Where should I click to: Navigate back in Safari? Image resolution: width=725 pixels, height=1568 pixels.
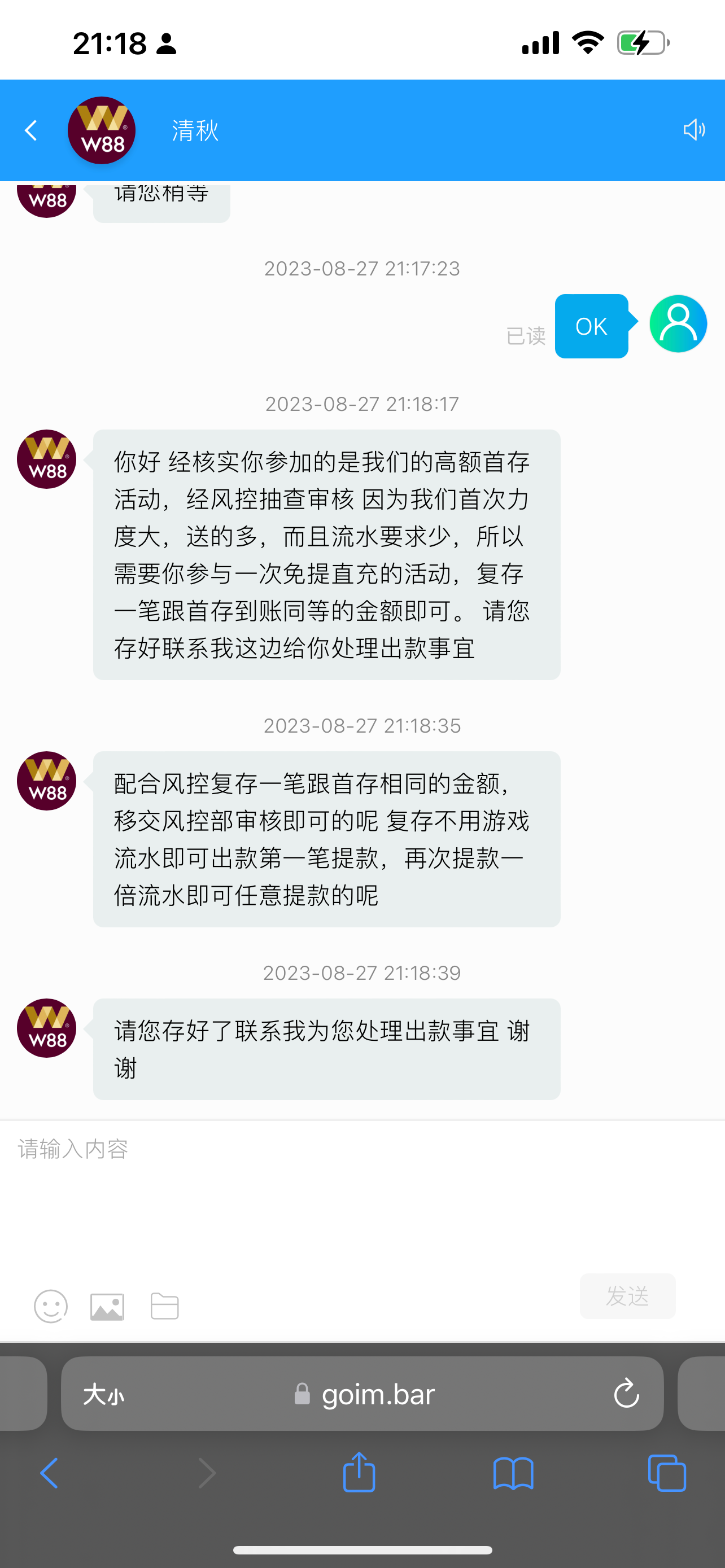coord(49,1473)
